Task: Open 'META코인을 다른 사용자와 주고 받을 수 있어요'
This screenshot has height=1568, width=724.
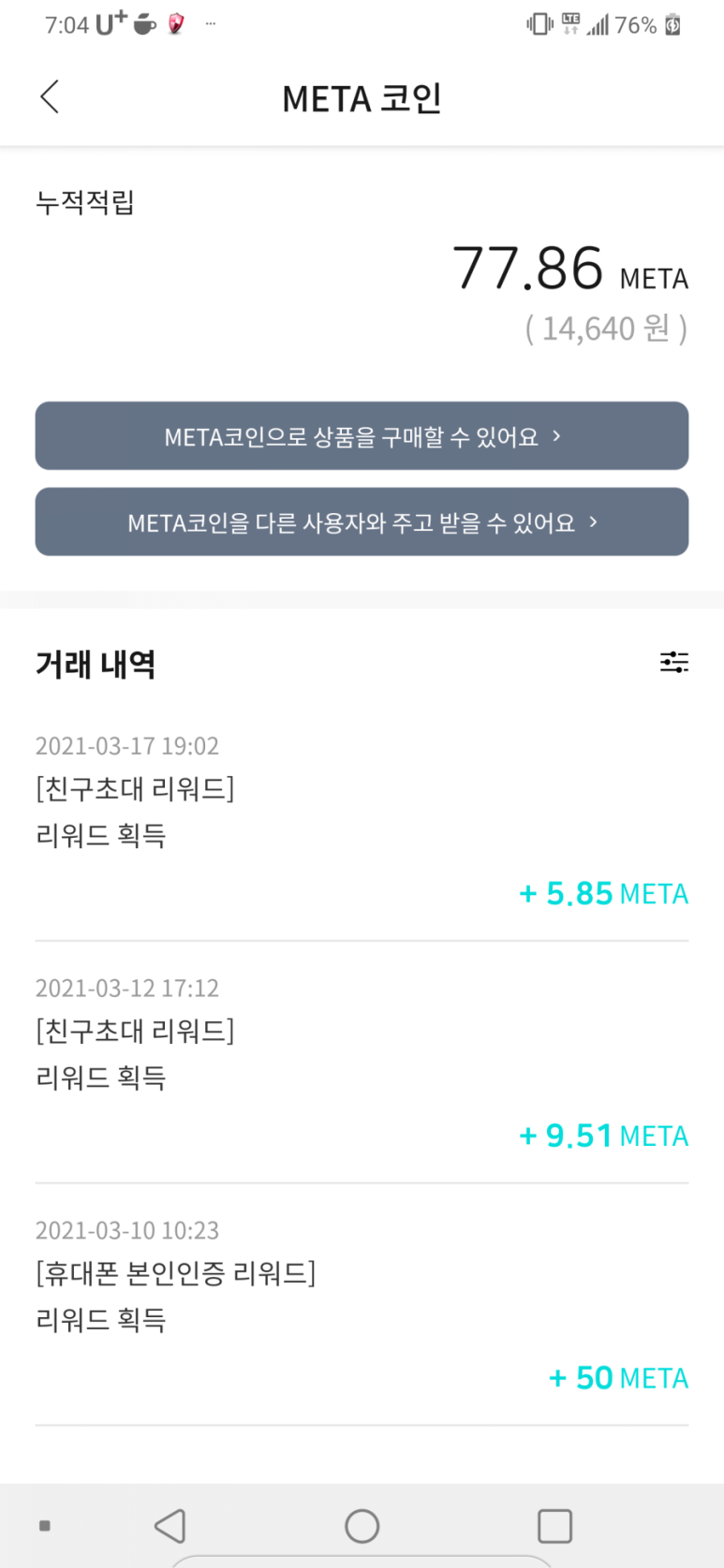Action: point(362,522)
